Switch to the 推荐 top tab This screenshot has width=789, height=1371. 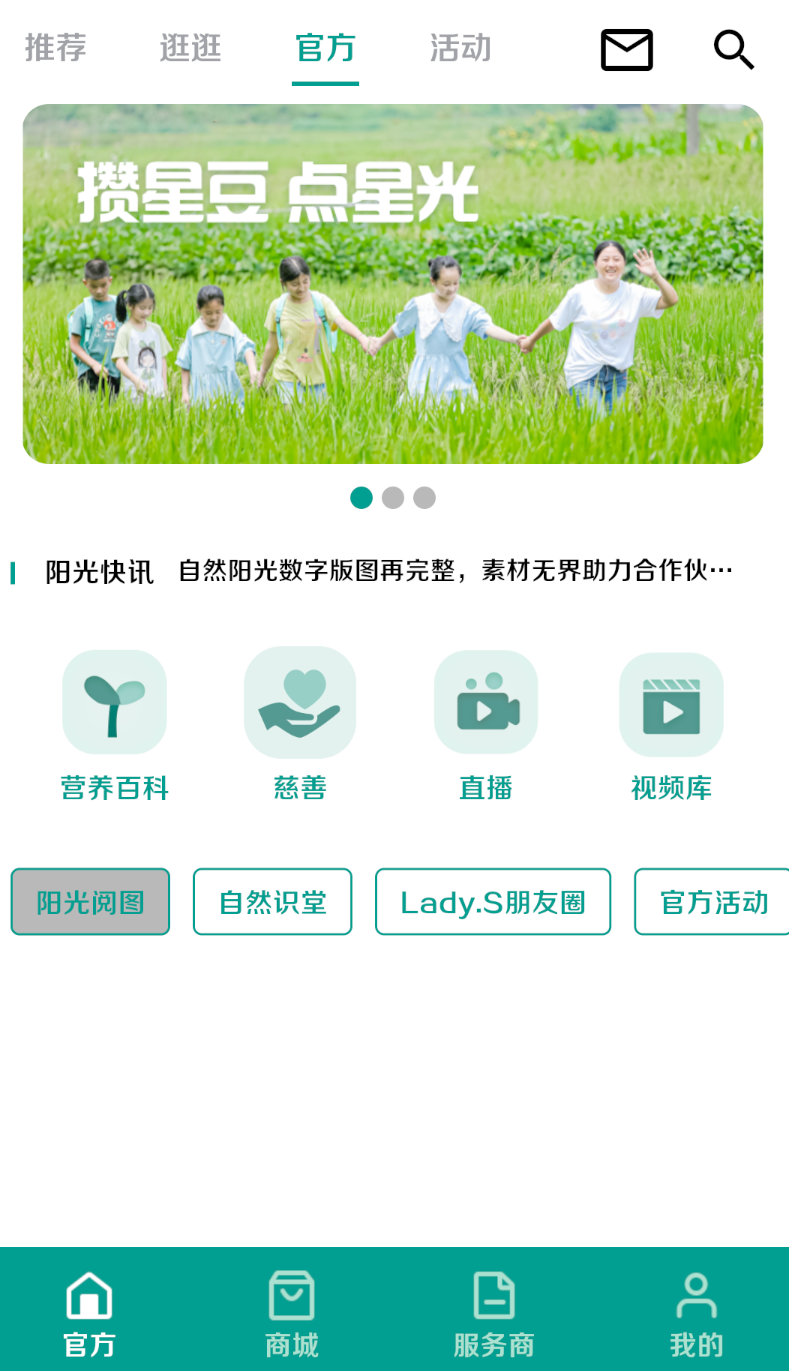point(56,48)
